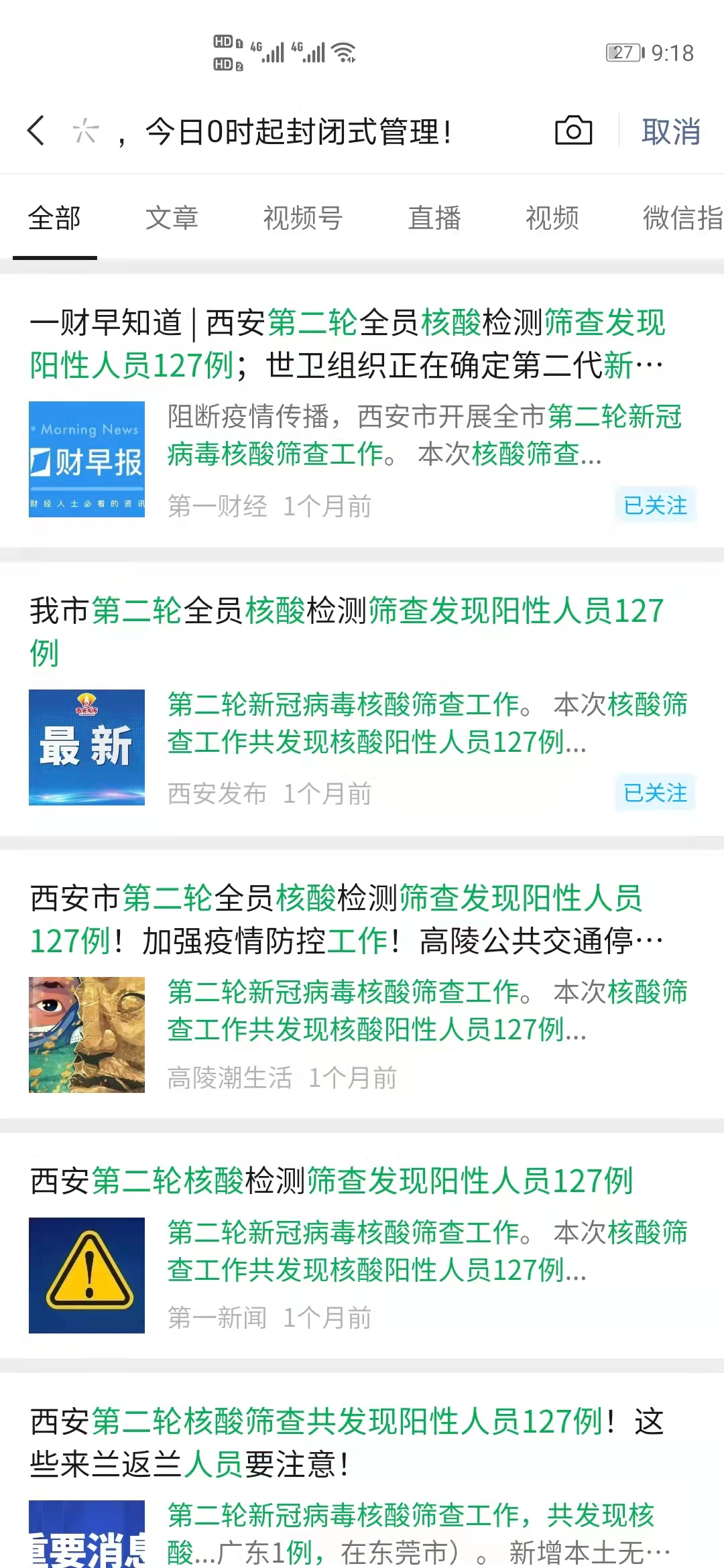This screenshot has height=1568, width=724.
Task: Open the 视频 tab
Action: (552, 218)
